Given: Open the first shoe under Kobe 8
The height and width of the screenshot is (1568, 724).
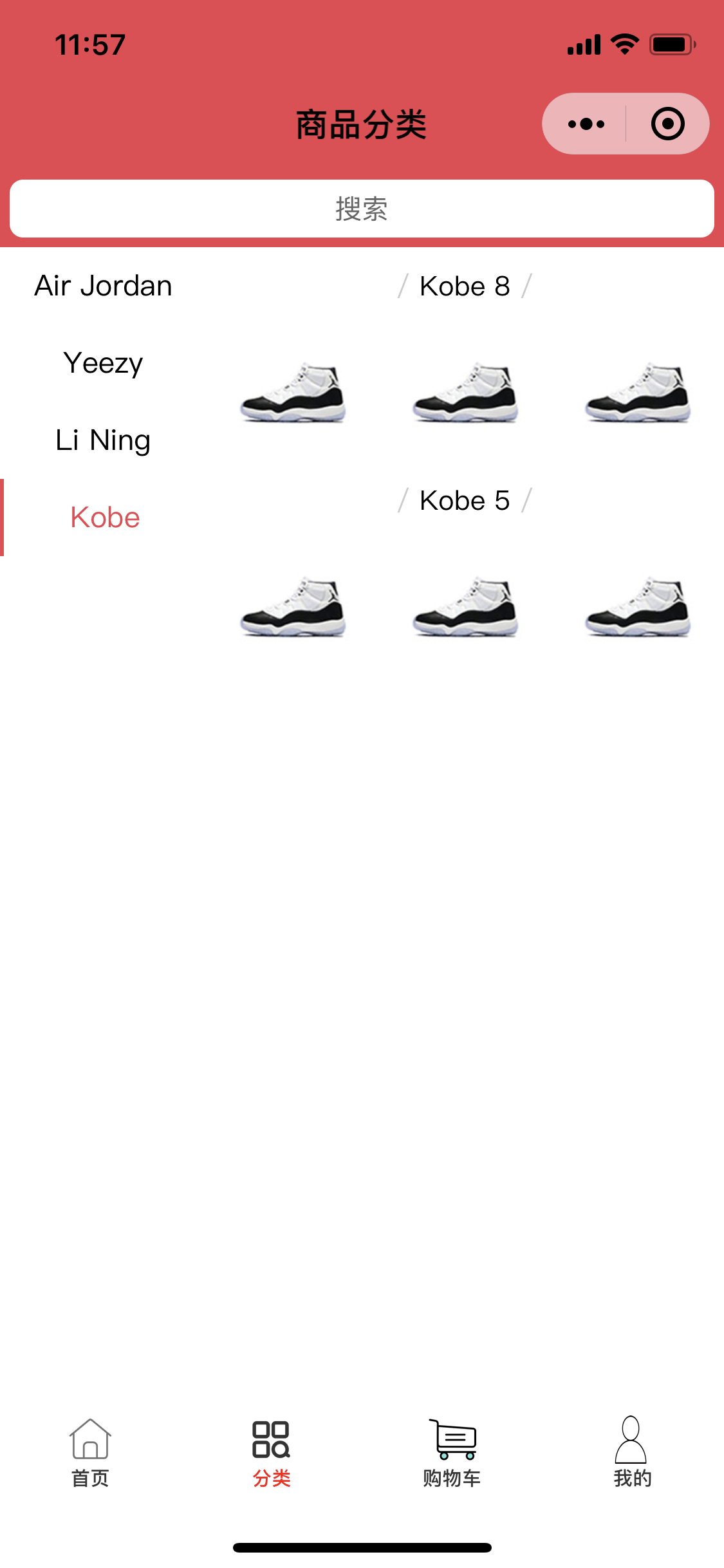Looking at the screenshot, I should [x=293, y=393].
